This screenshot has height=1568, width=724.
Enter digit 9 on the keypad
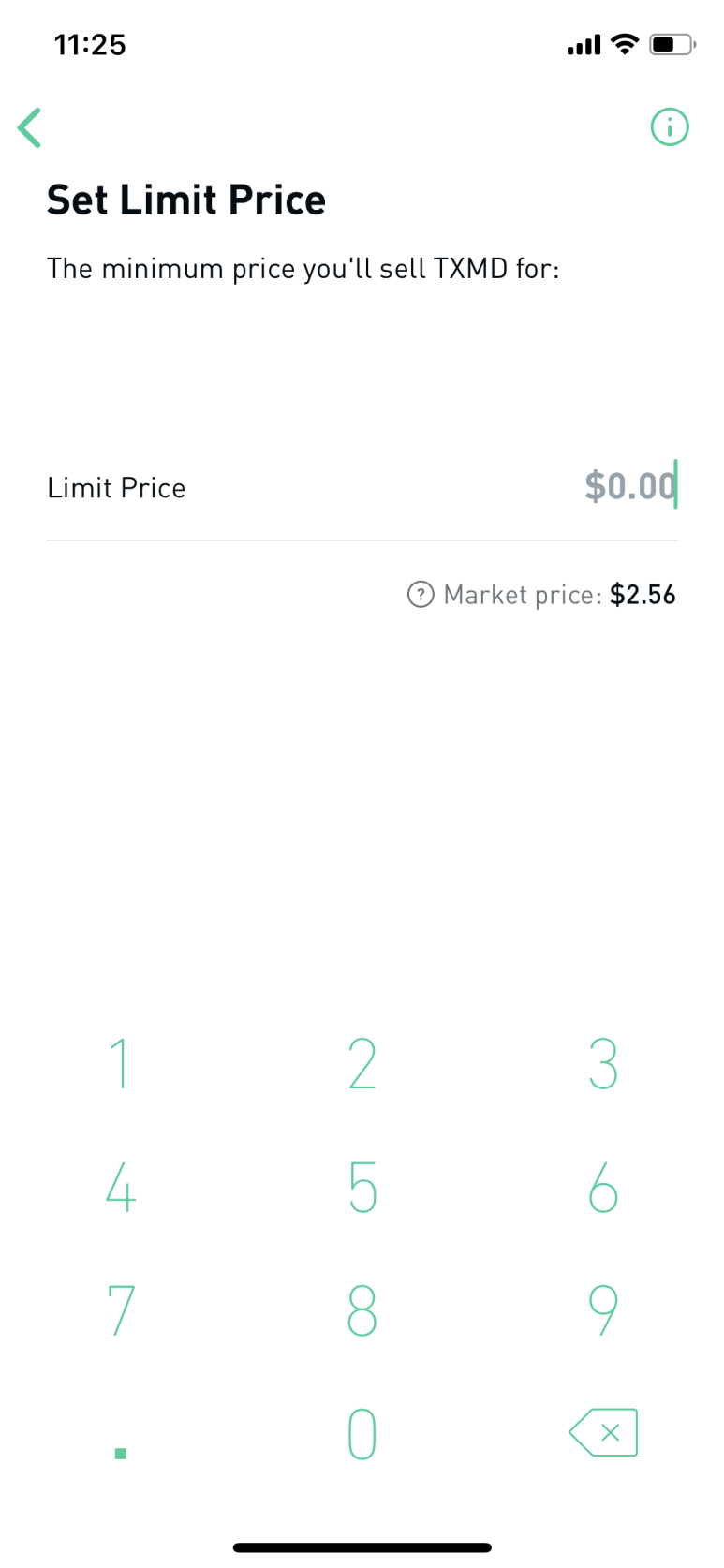(x=603, y=1309)
